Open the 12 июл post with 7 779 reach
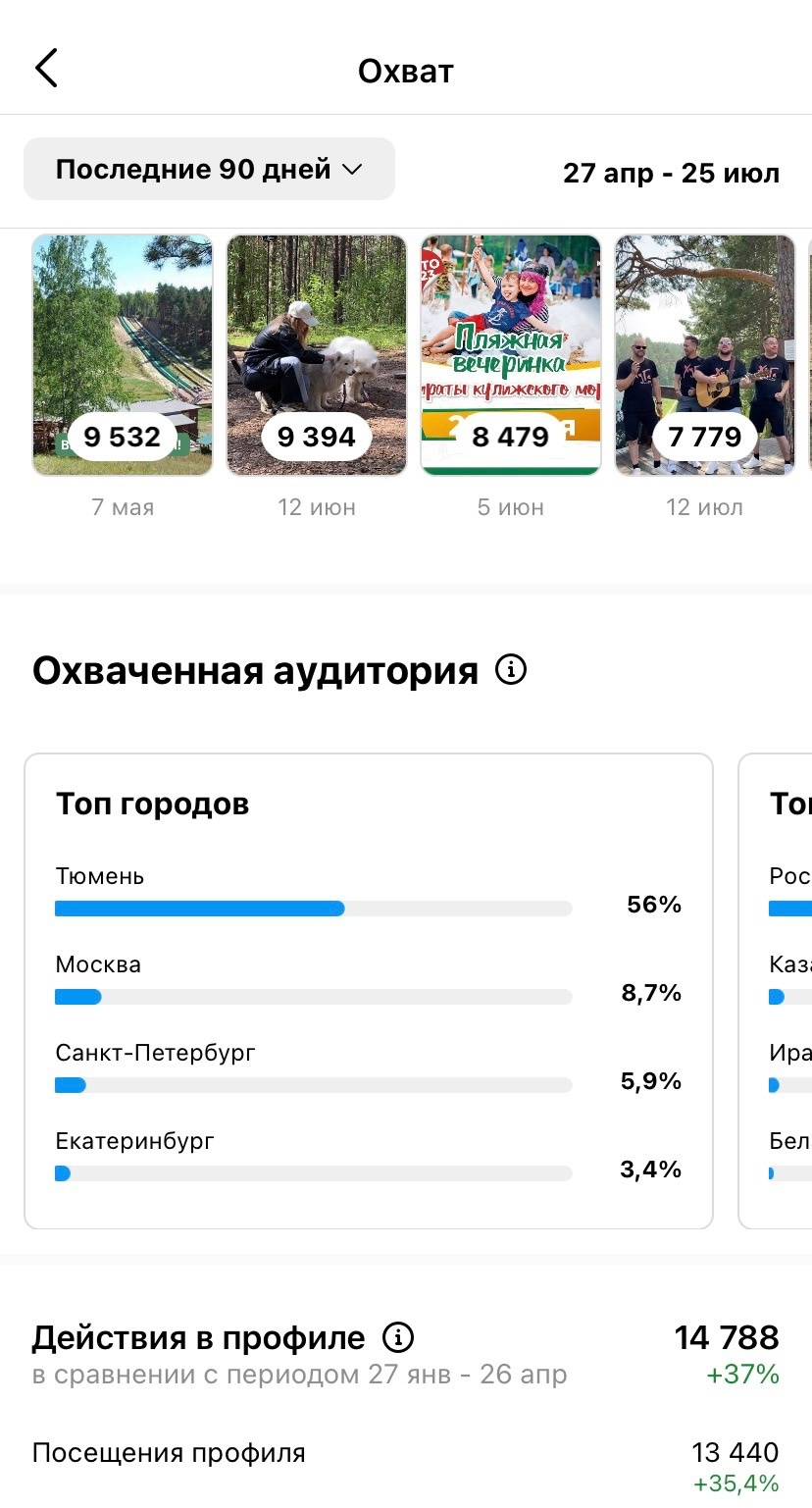Screen dimensions: 812x1508 [x=704, y=355]
